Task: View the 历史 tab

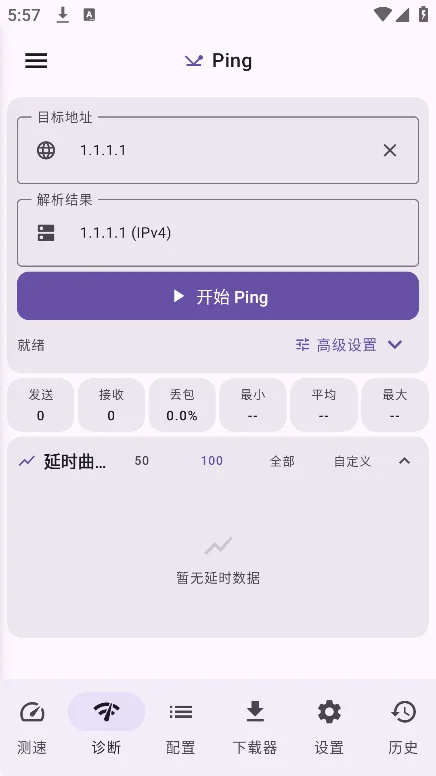Action: pos(403,727)
